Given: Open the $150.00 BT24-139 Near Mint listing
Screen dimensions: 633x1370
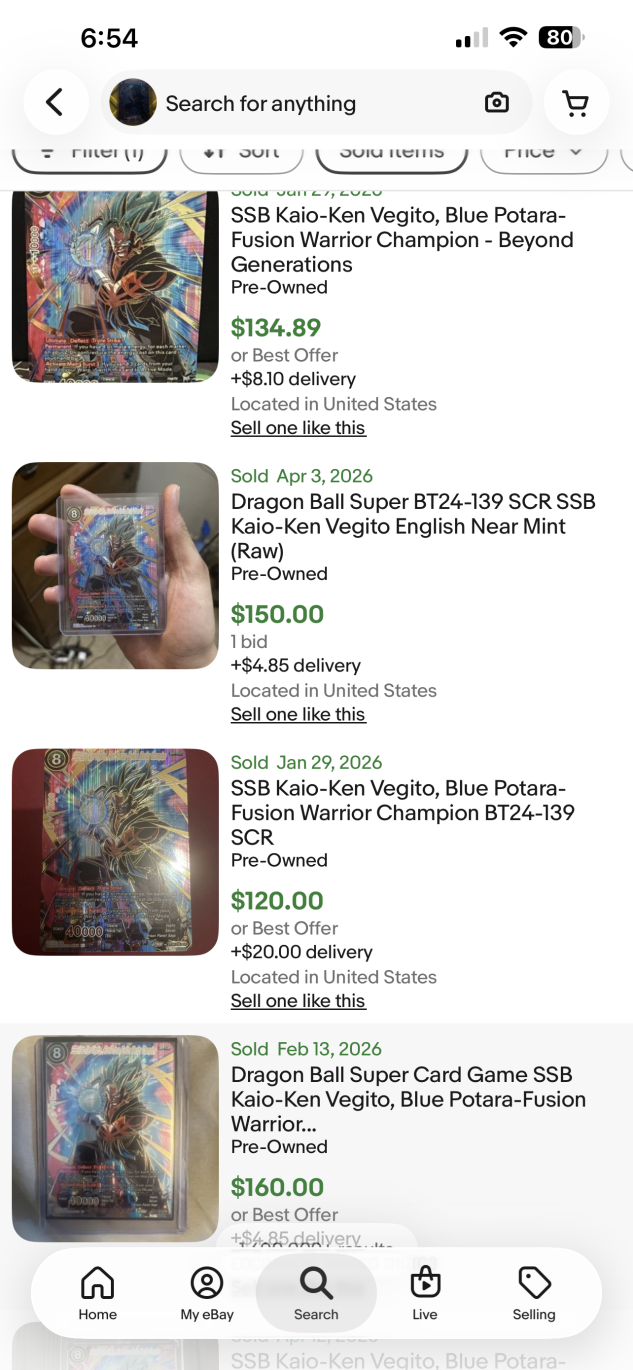Looking at the screenshot, I should [412, 526].
